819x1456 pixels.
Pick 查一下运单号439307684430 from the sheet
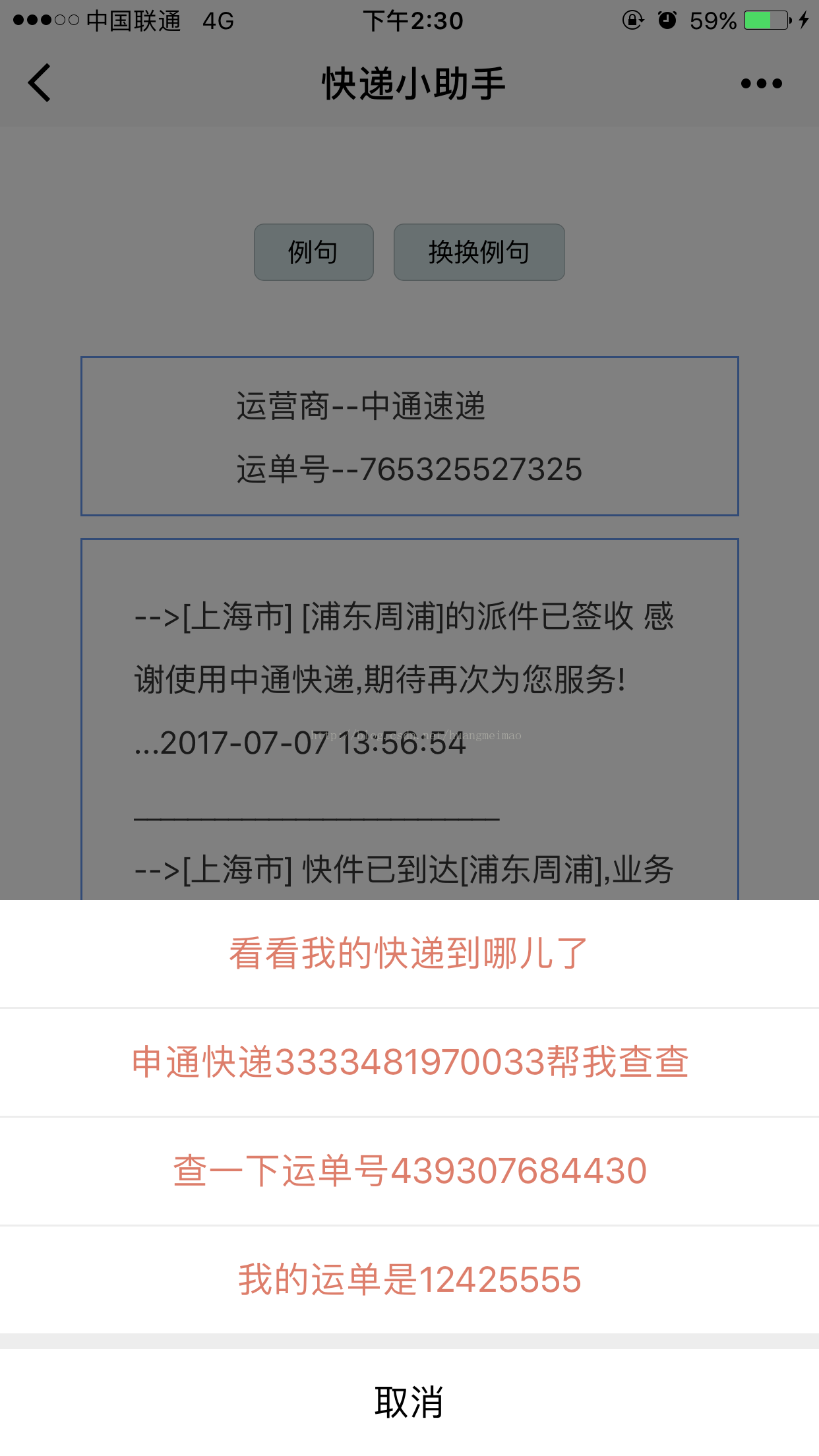coord(409,1171)
